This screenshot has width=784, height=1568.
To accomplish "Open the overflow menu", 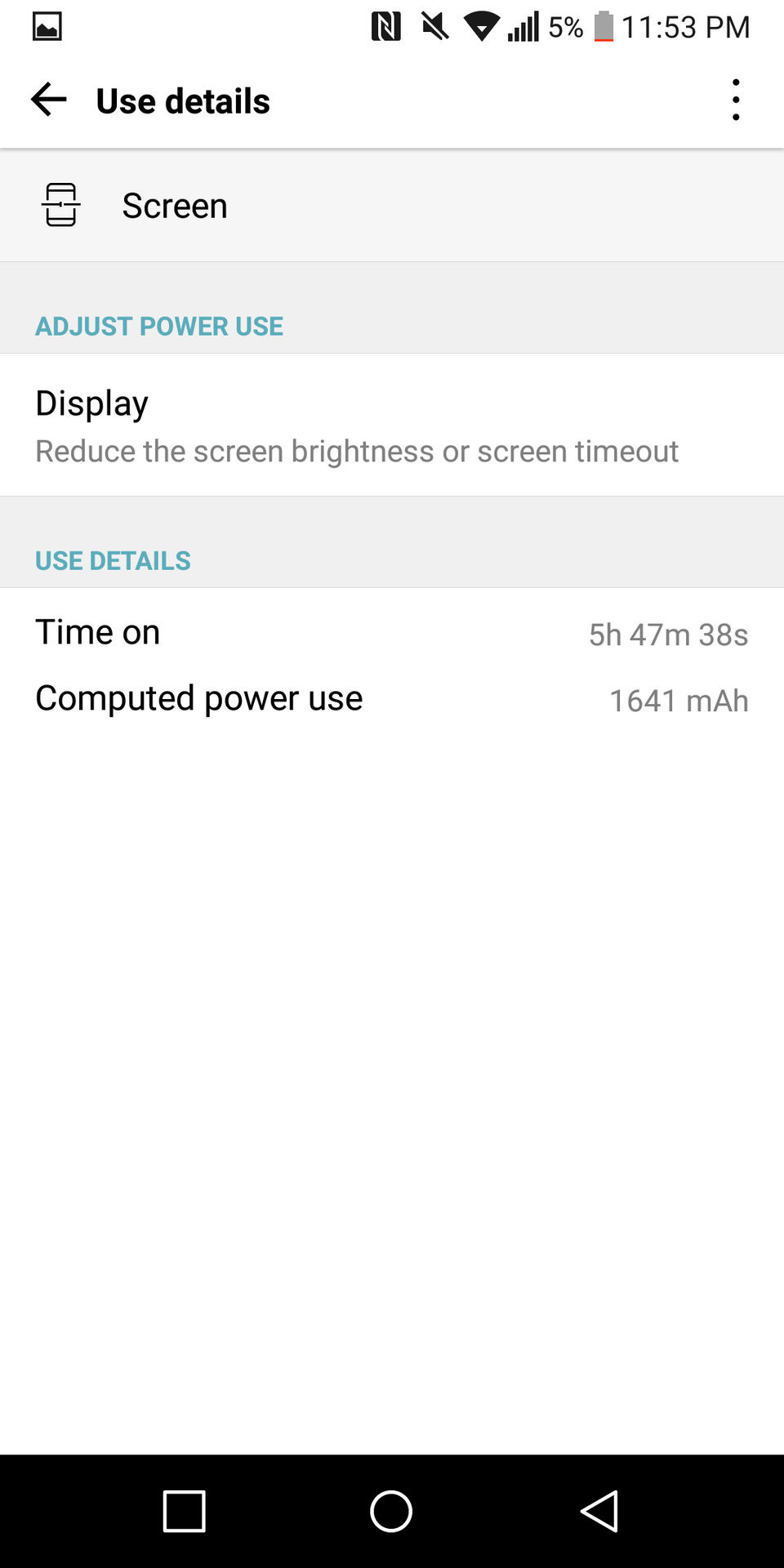I will (x=736, y=100).
